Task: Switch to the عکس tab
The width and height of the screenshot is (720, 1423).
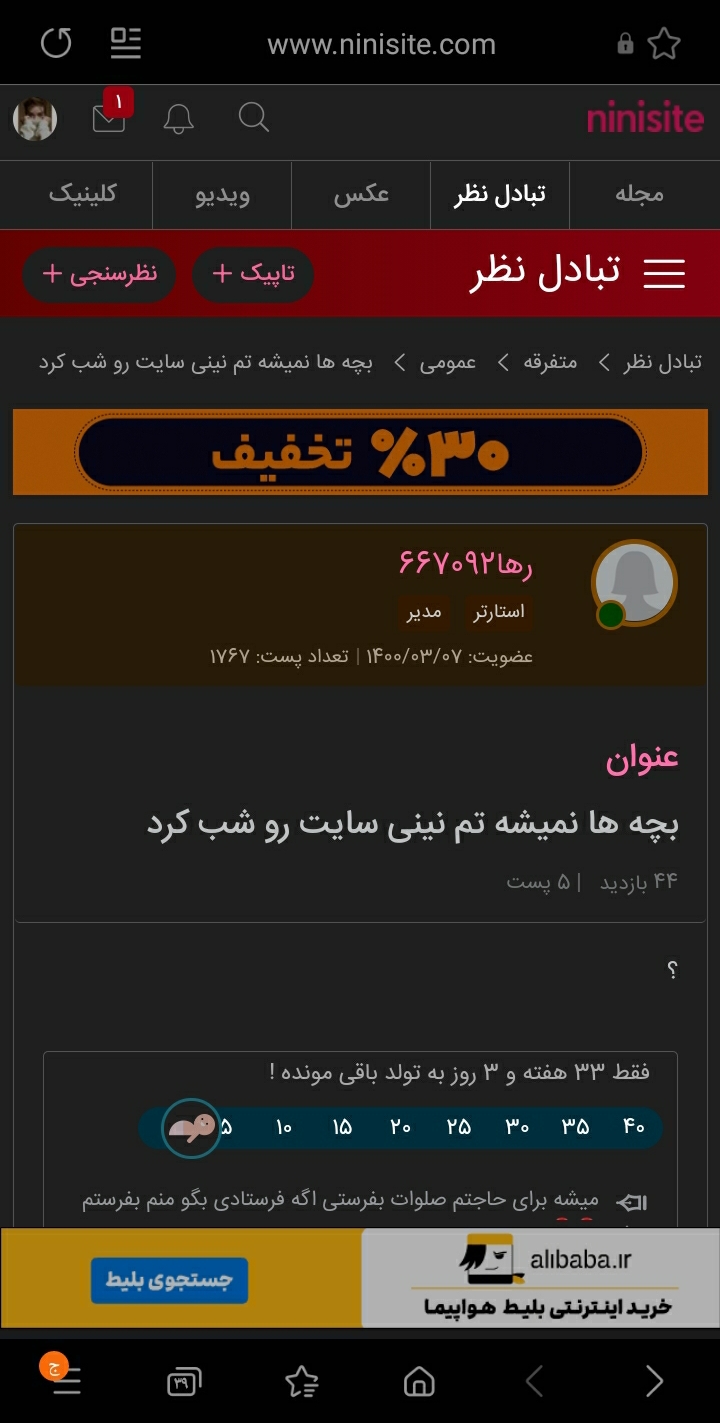Action: pos(361,194)
